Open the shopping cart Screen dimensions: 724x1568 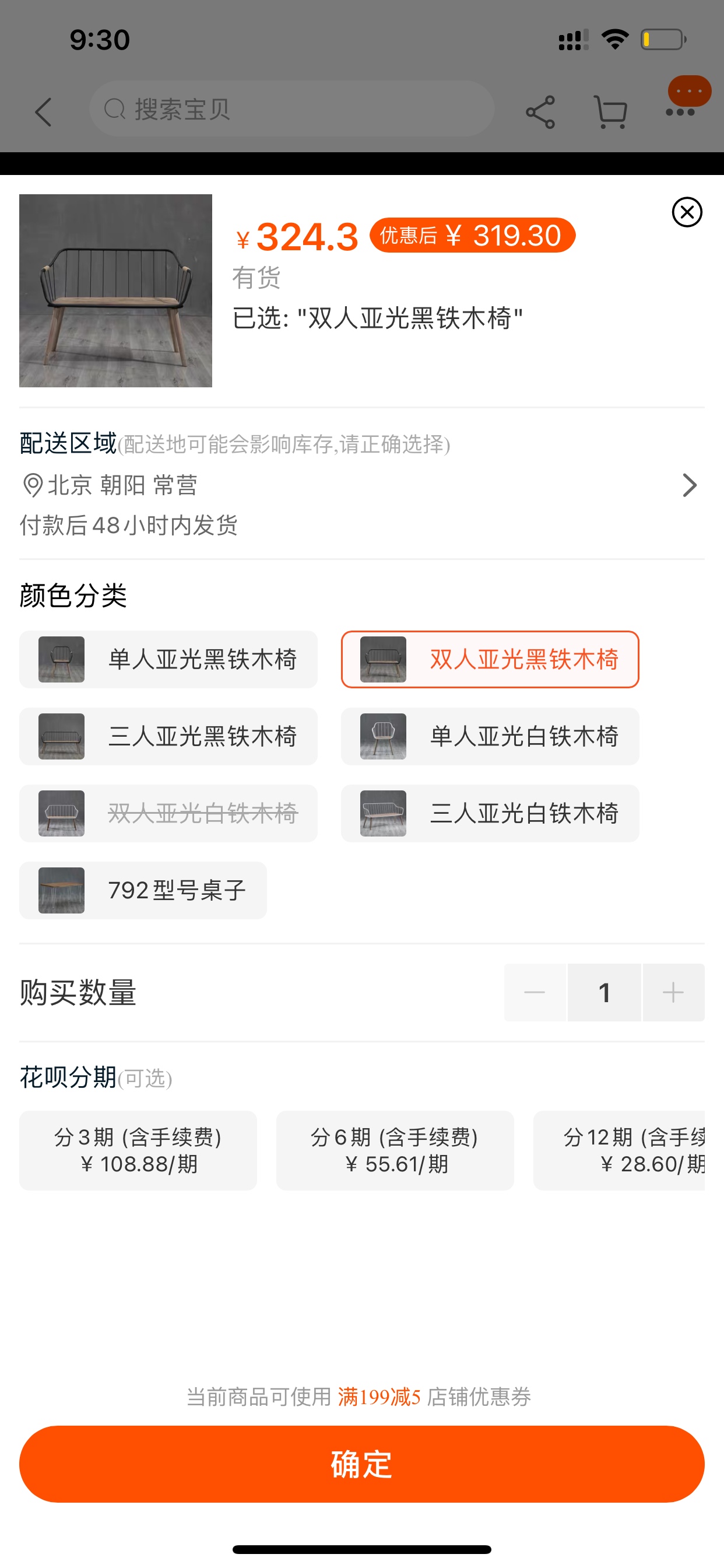(x=610, y=112)
